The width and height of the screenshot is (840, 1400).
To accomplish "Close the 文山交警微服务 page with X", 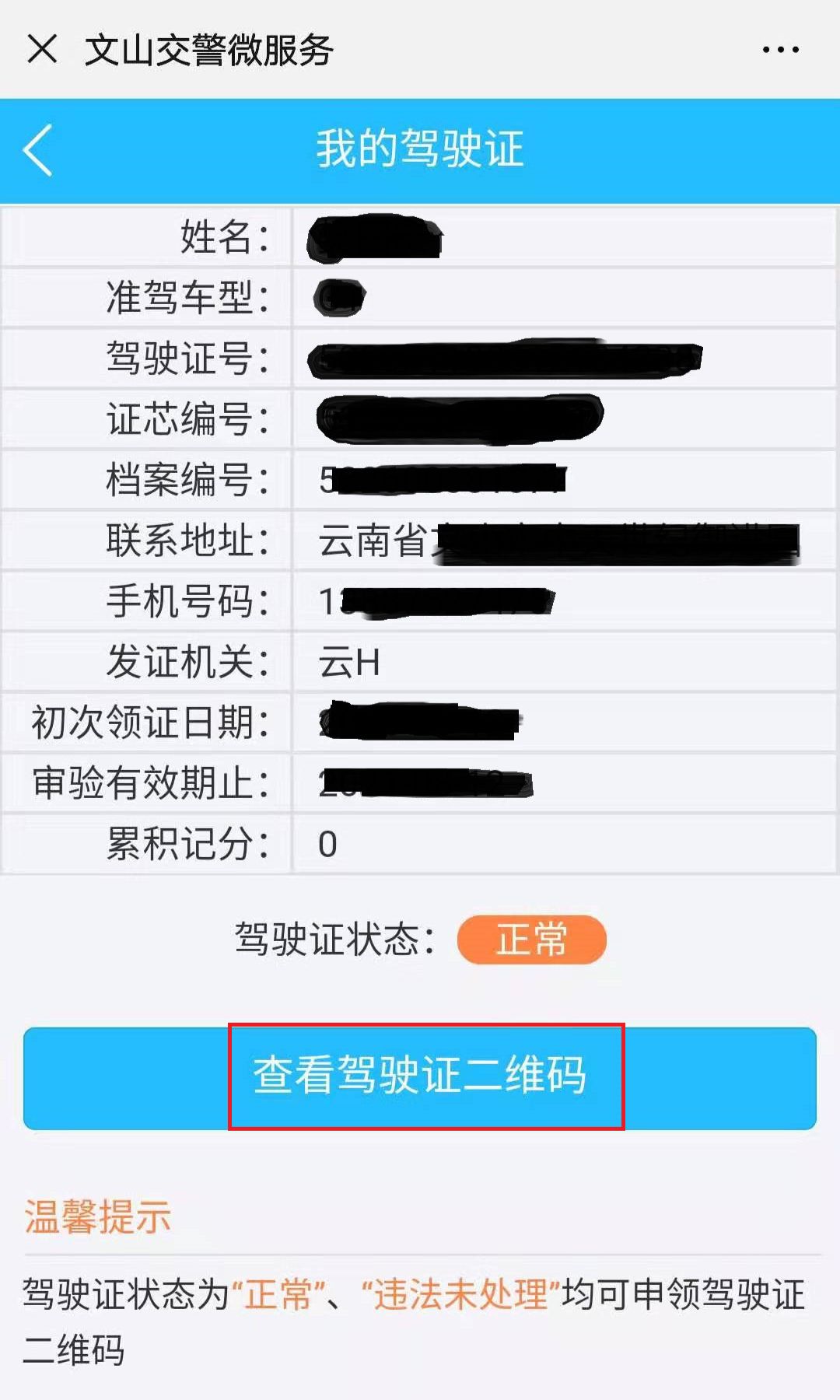I will coord(43,48).
